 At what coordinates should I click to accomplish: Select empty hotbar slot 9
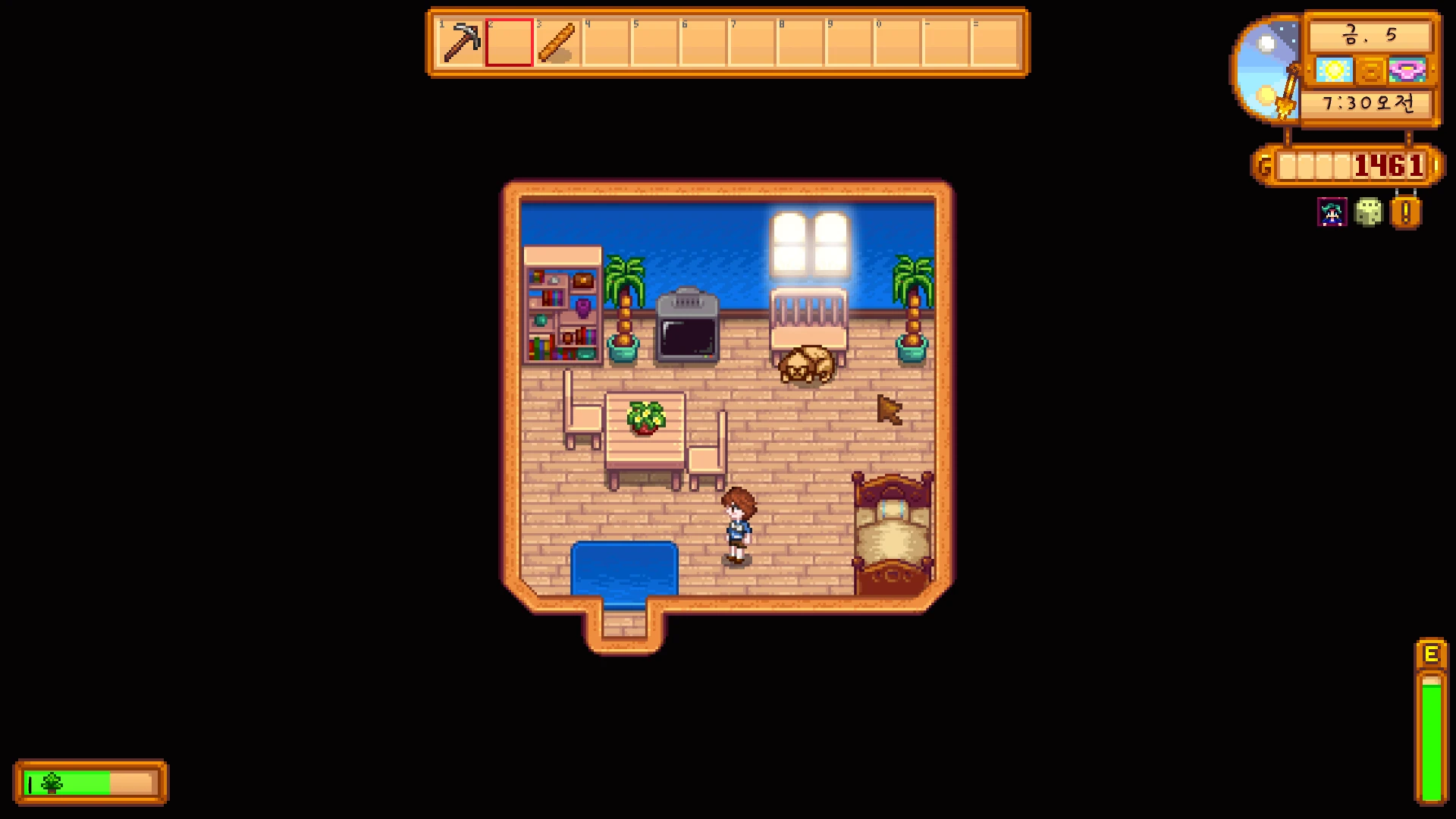tap(849, 42)
